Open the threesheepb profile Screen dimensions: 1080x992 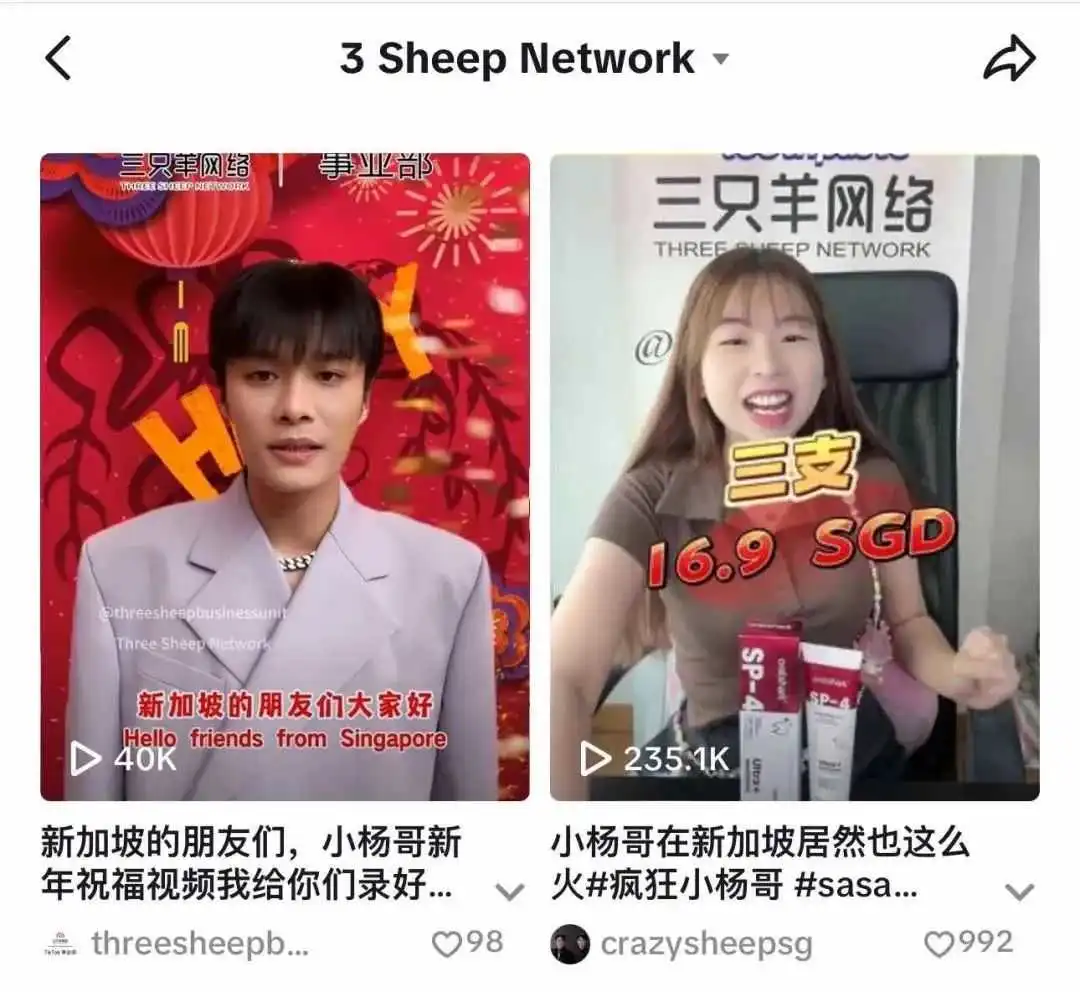(176, 944)
